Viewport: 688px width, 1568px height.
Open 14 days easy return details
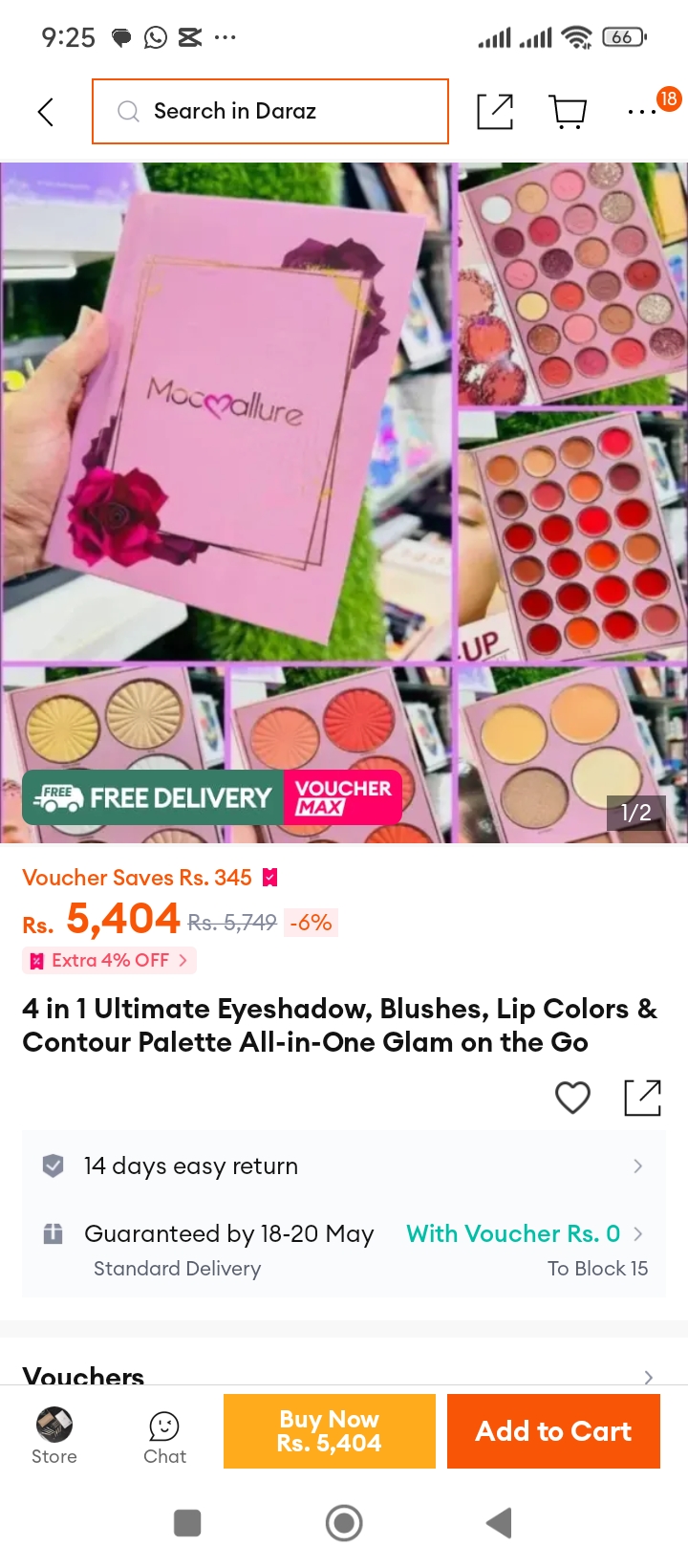click(344, 1165)
